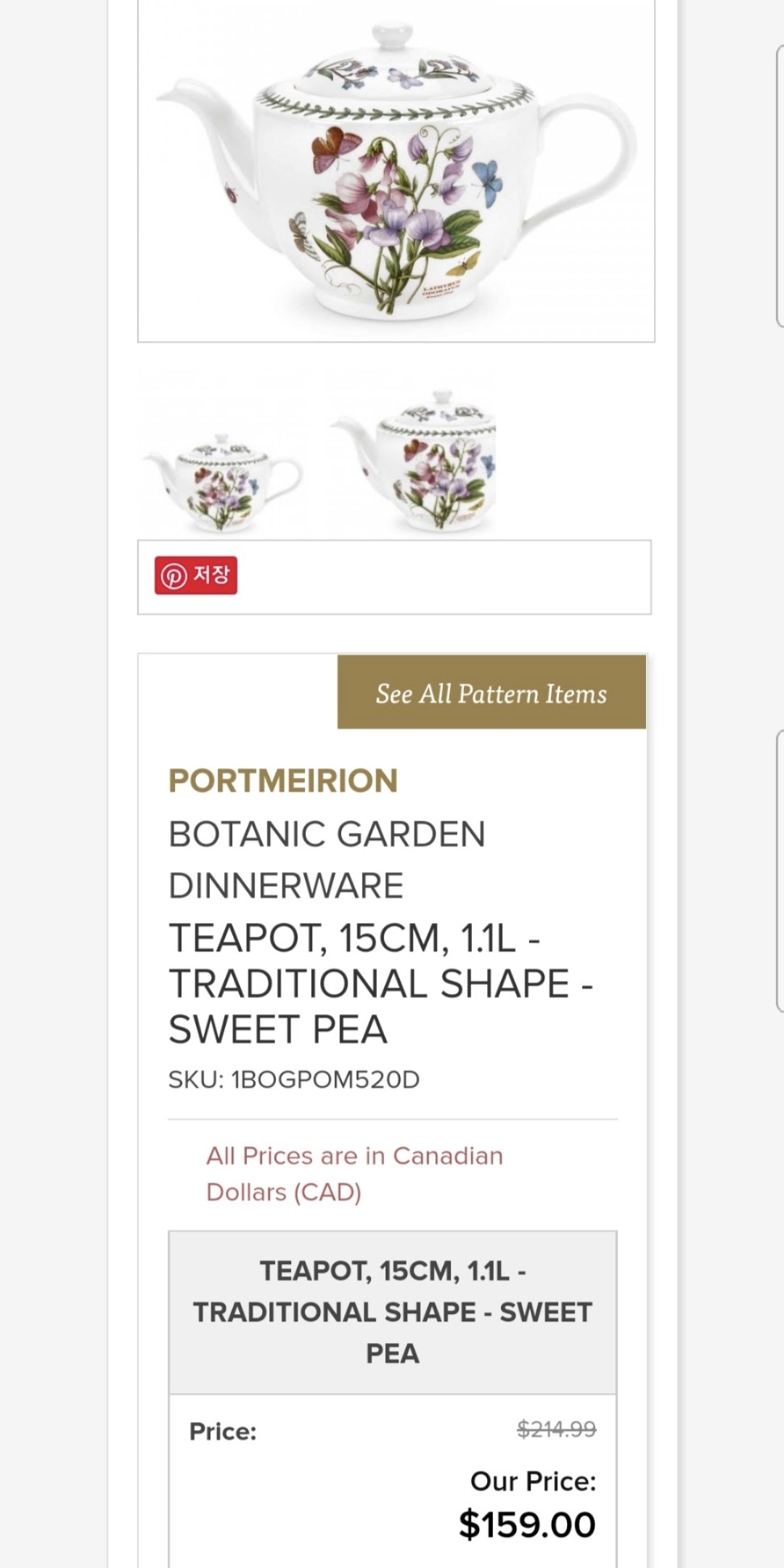
Task: Open See All Pattern Items
Action: (x=491, y=692)
